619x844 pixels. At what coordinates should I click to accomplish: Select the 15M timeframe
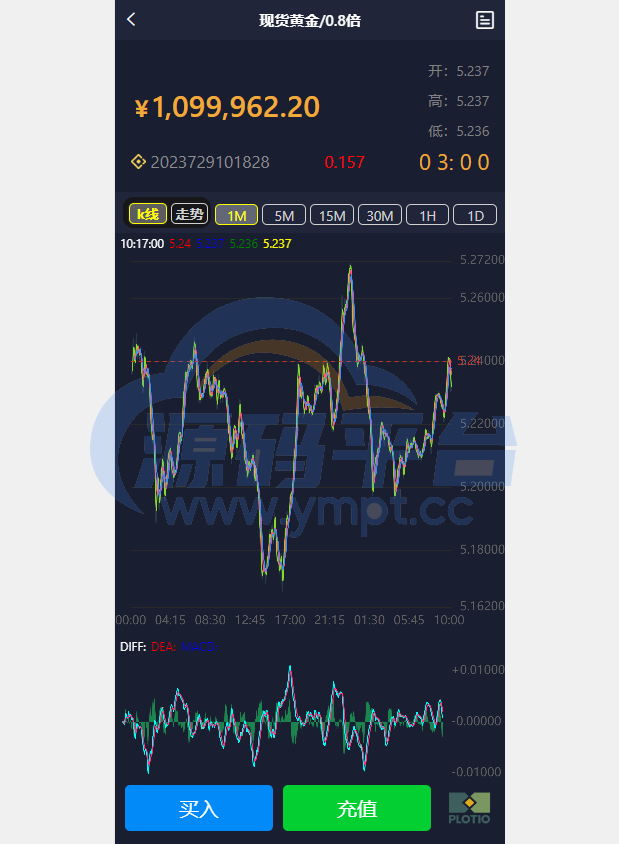coord(332,215)
